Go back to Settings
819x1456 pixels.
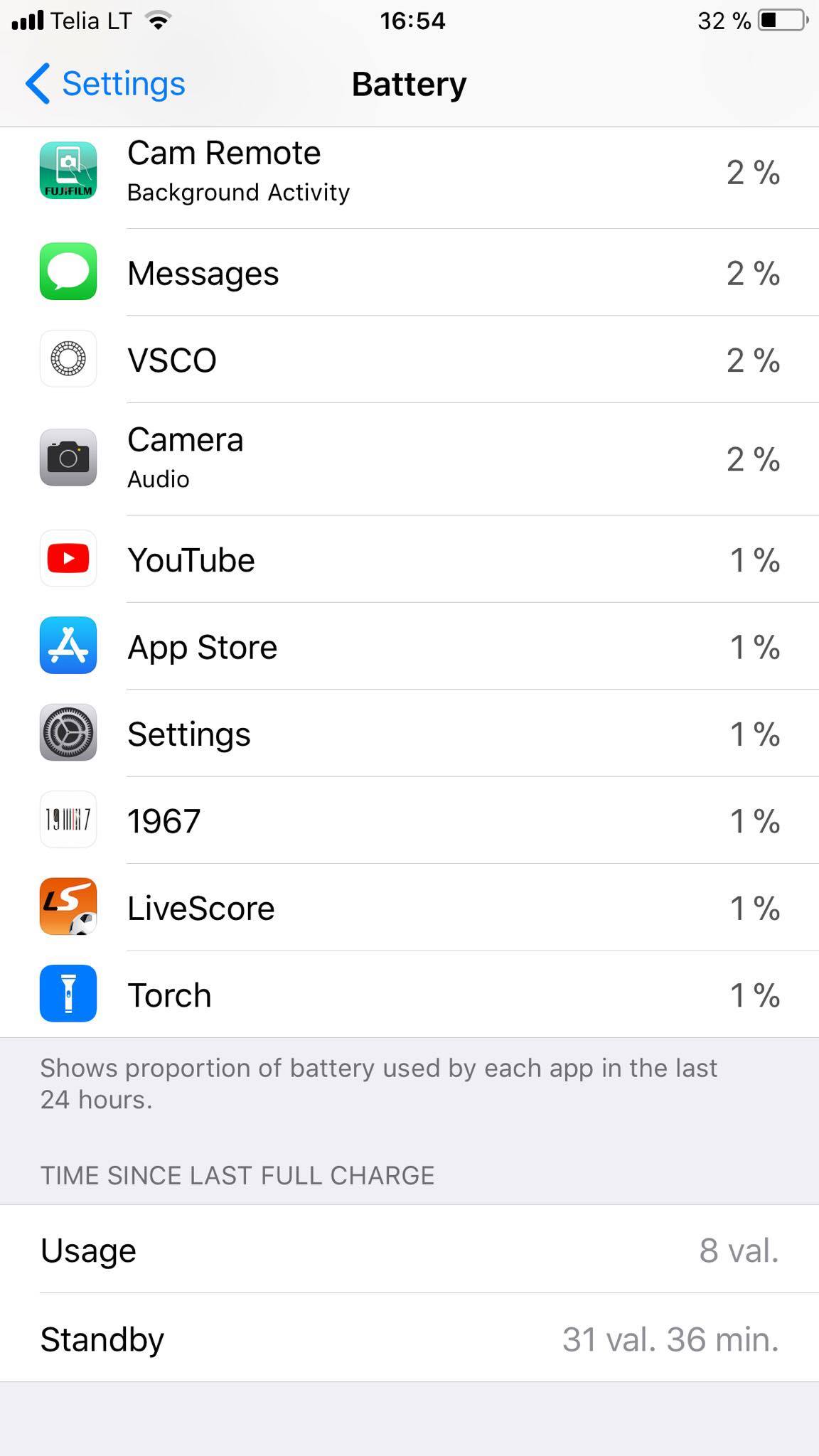point(105,84)
